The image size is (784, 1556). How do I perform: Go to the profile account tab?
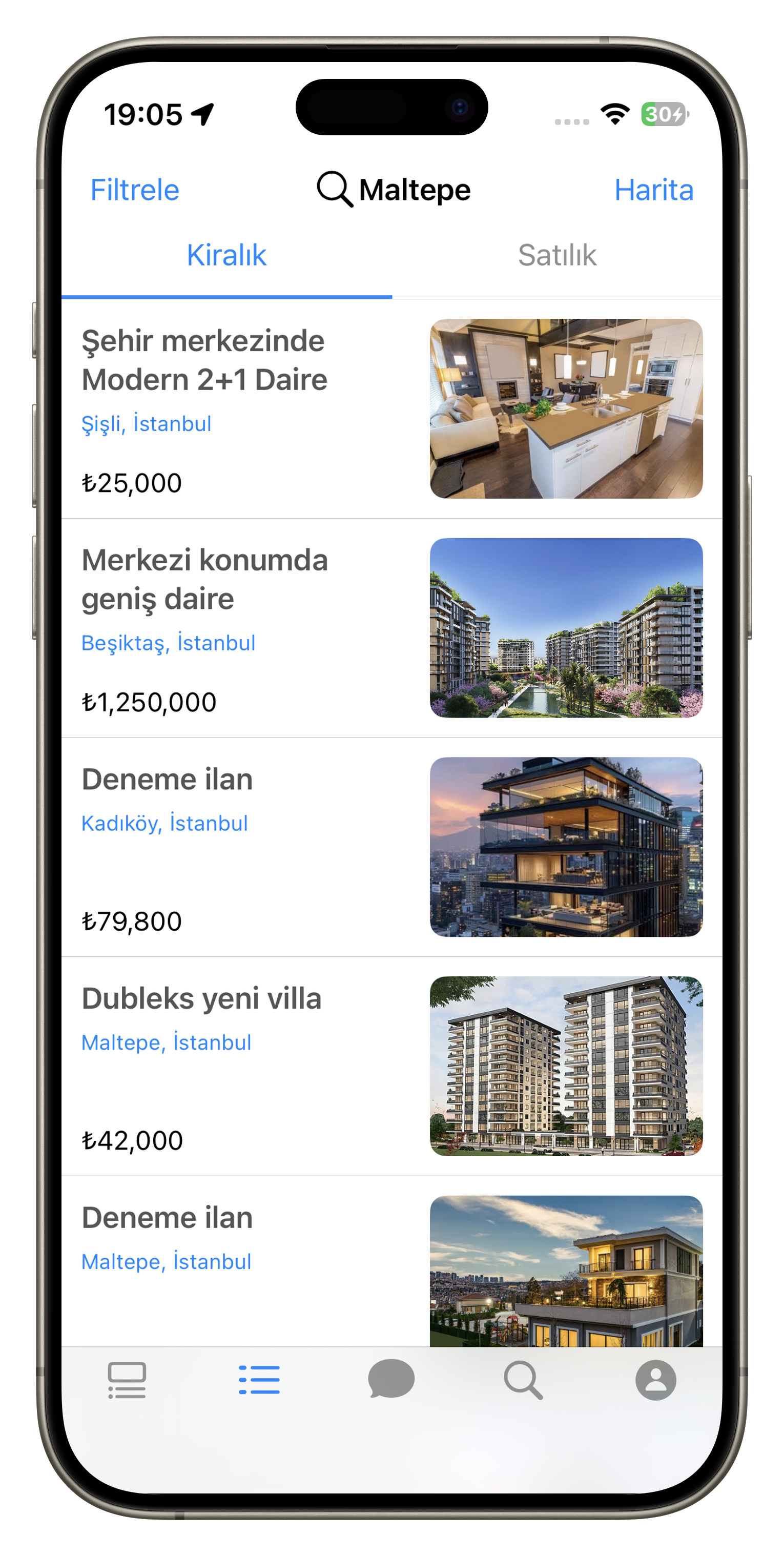coord(655,1380)
